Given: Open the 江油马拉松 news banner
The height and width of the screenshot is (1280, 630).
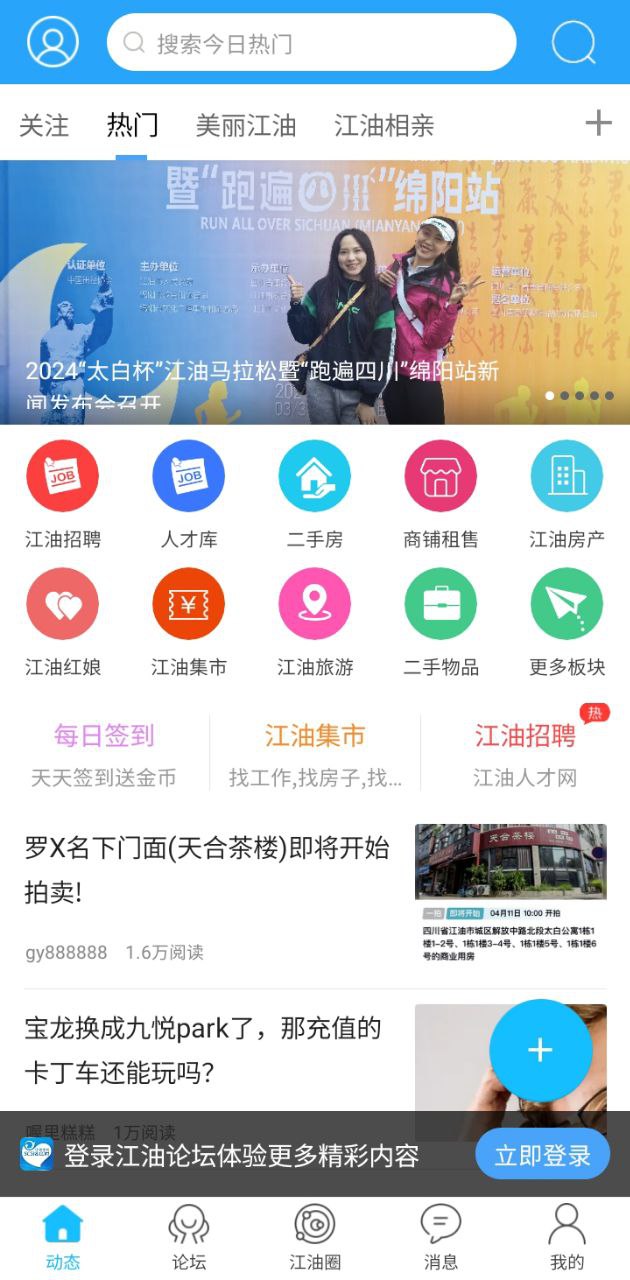Looking at the screenshot, I should [x=315, y=292].
